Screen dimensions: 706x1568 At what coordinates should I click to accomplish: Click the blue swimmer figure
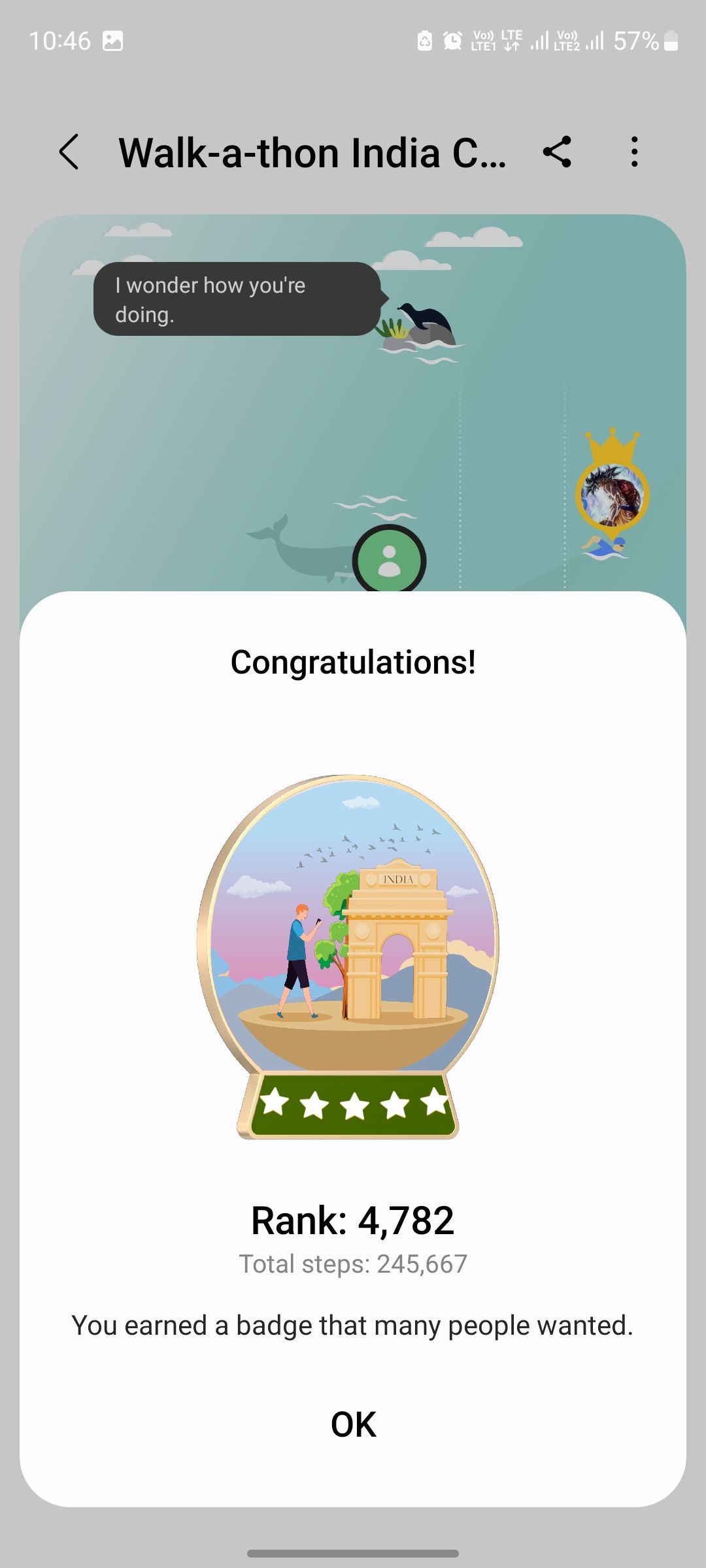tap(605, 549)
